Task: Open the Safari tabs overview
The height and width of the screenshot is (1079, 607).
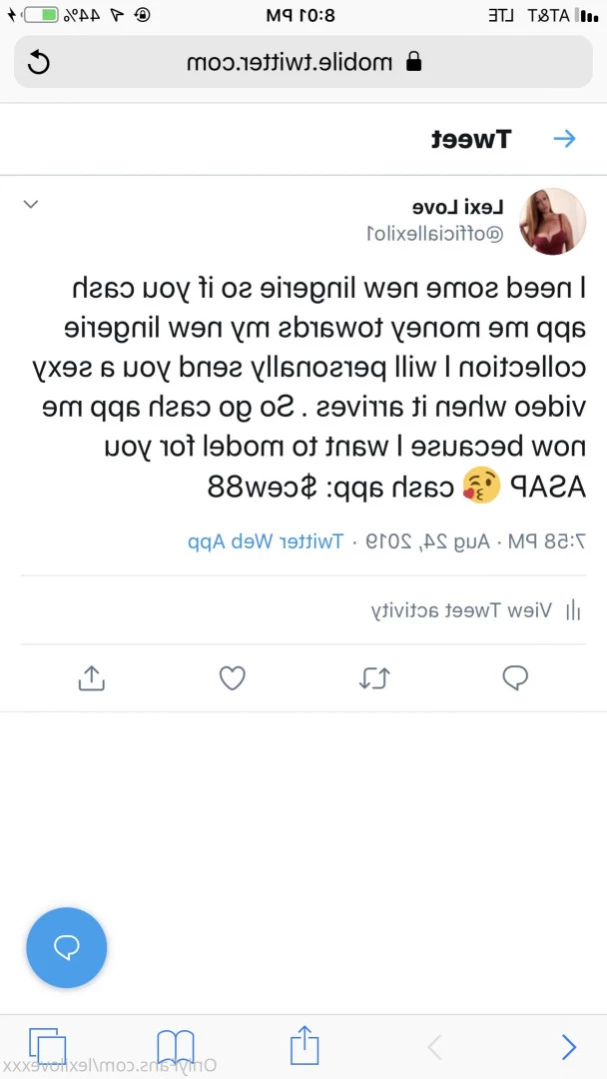Action: 47,1047
